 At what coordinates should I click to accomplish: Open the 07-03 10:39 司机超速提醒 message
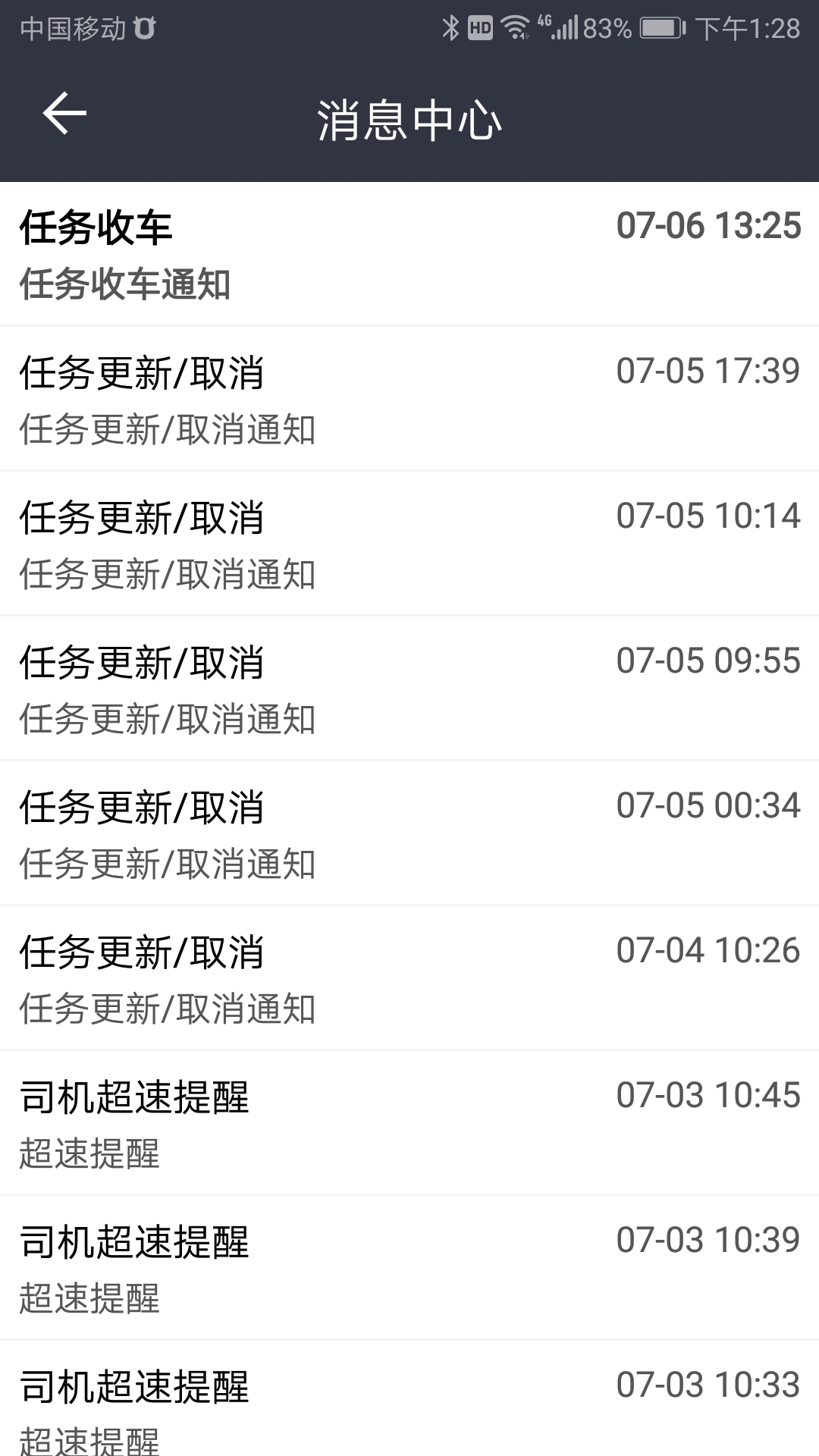(409, 1265)
